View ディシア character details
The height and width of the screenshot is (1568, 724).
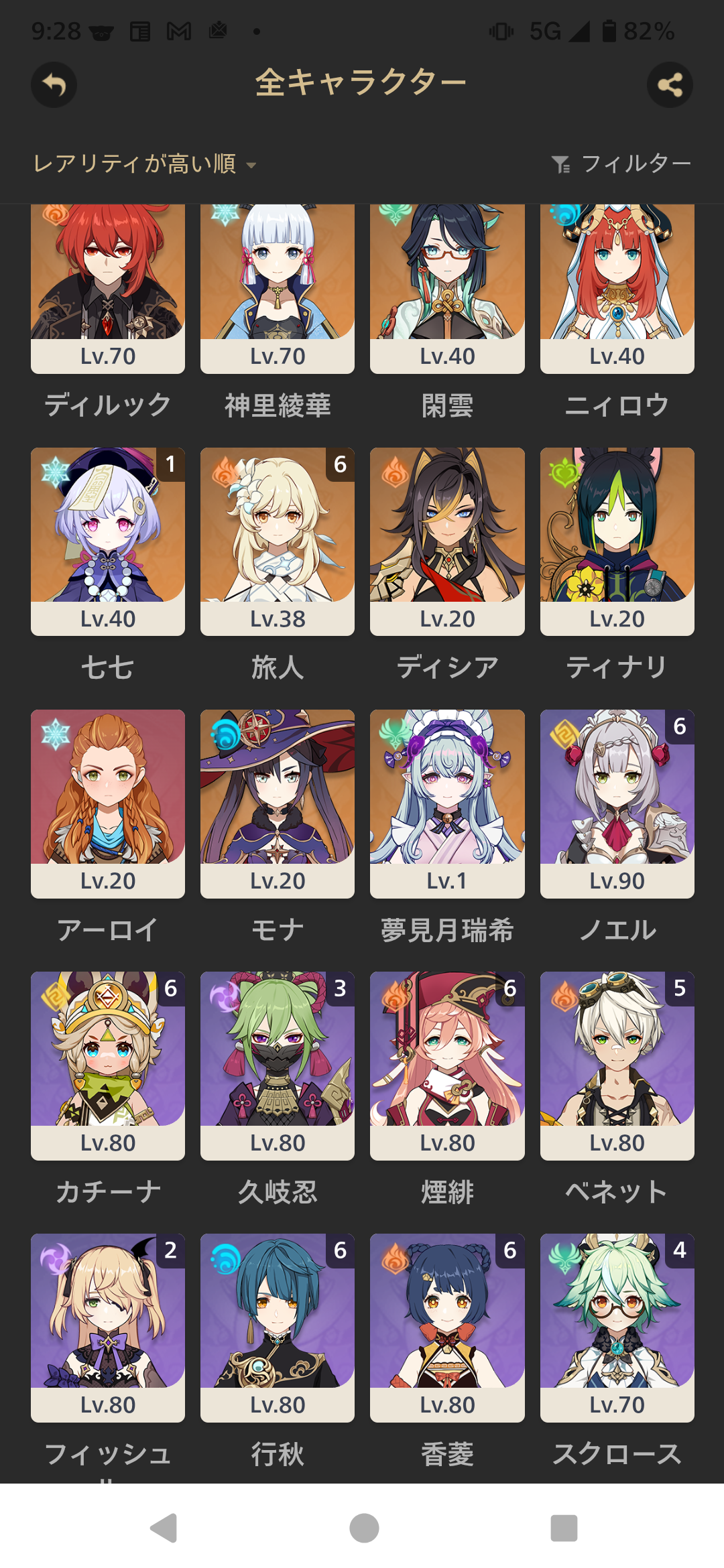coord(447,541)
